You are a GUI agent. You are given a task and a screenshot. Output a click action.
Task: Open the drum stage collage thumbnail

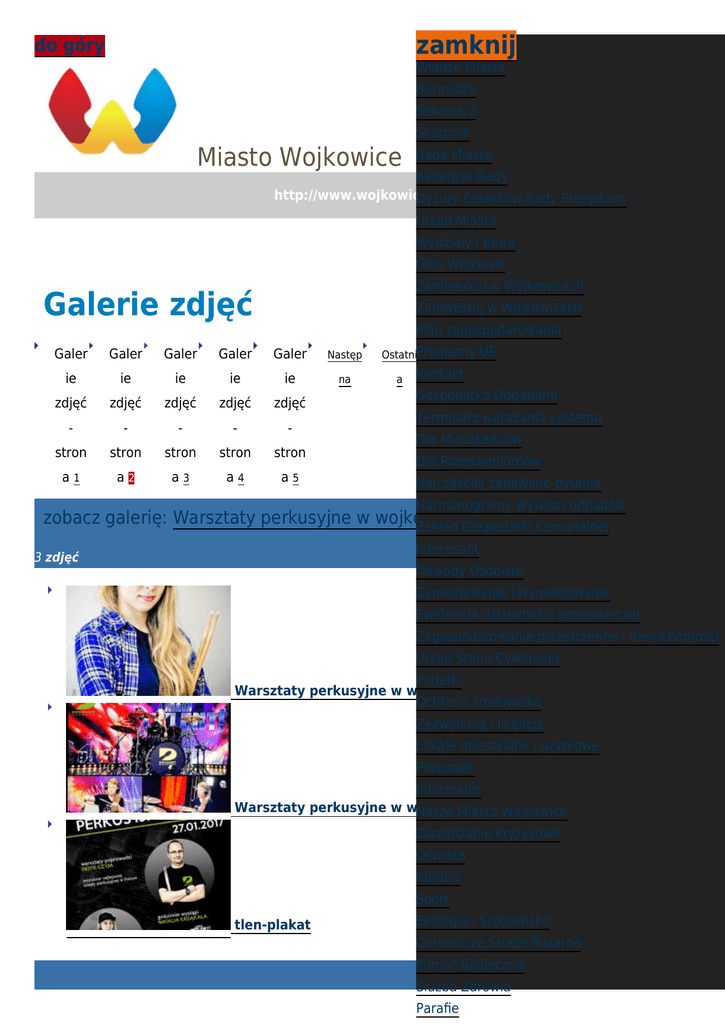click(148, 757)
